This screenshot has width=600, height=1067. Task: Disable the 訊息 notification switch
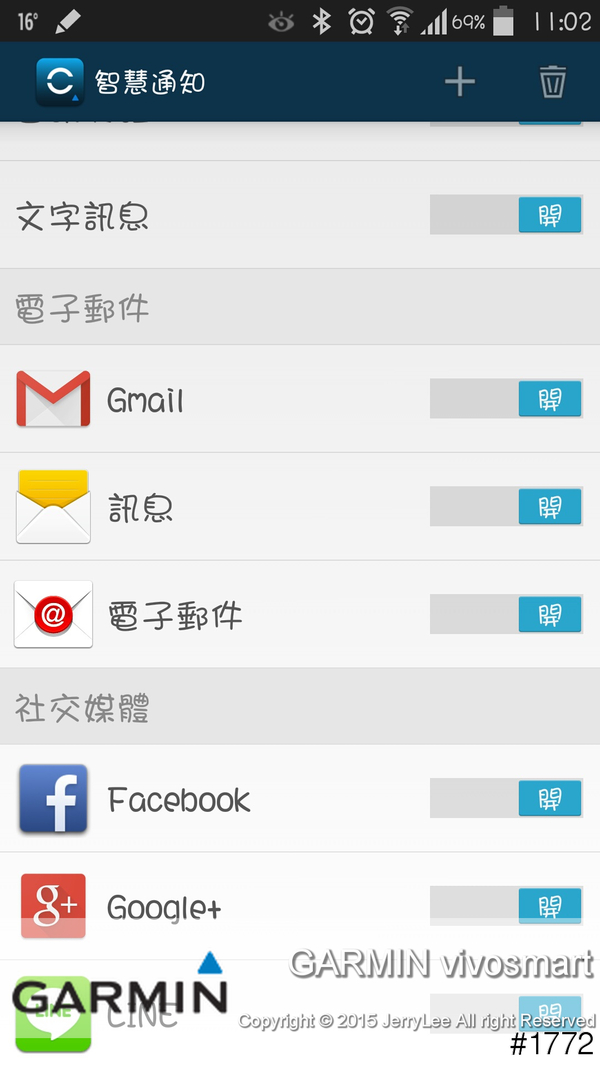pyautogui.click(x=506, y=507)
